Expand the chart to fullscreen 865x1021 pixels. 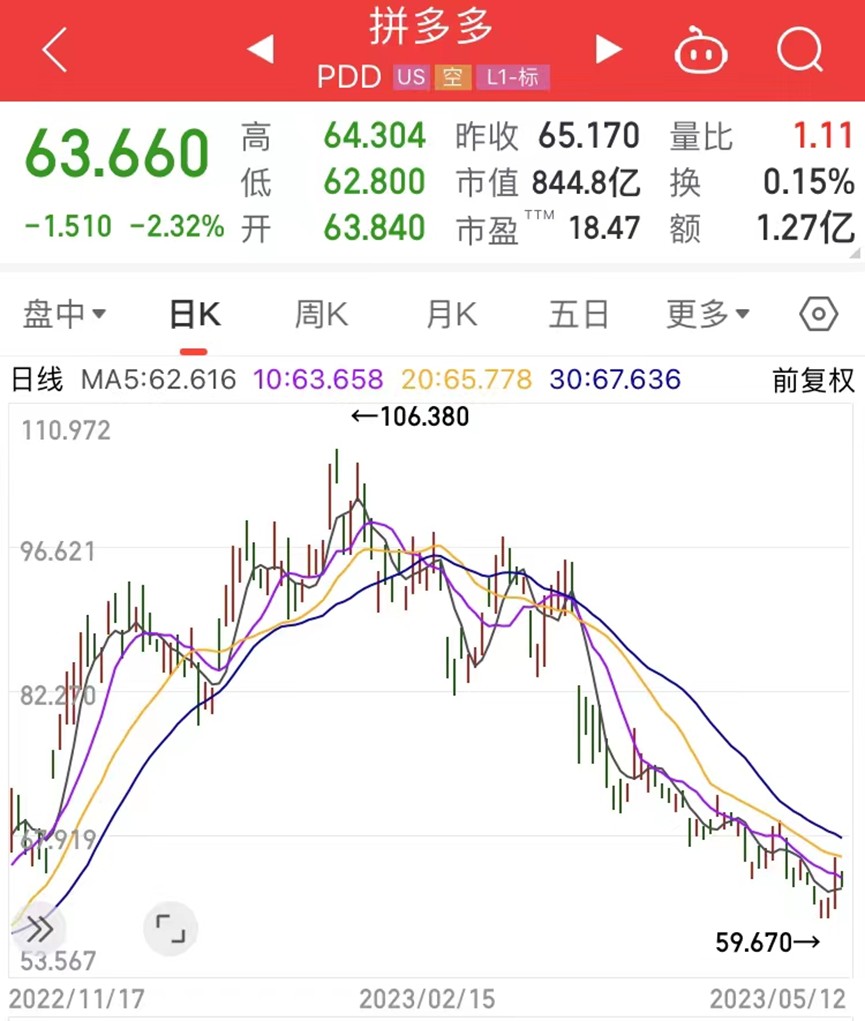coord(171,930)
